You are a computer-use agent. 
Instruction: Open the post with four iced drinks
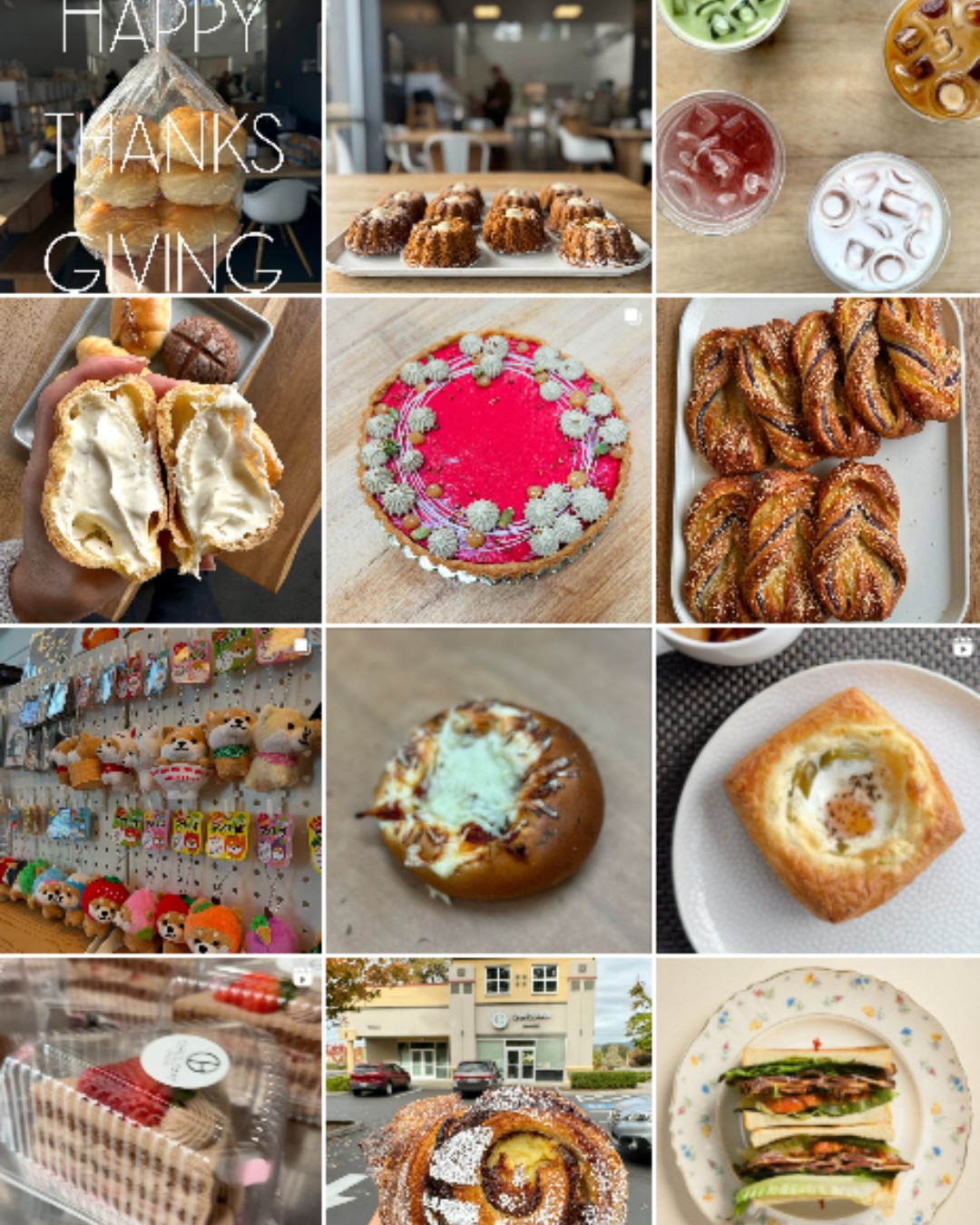[818, 147]
